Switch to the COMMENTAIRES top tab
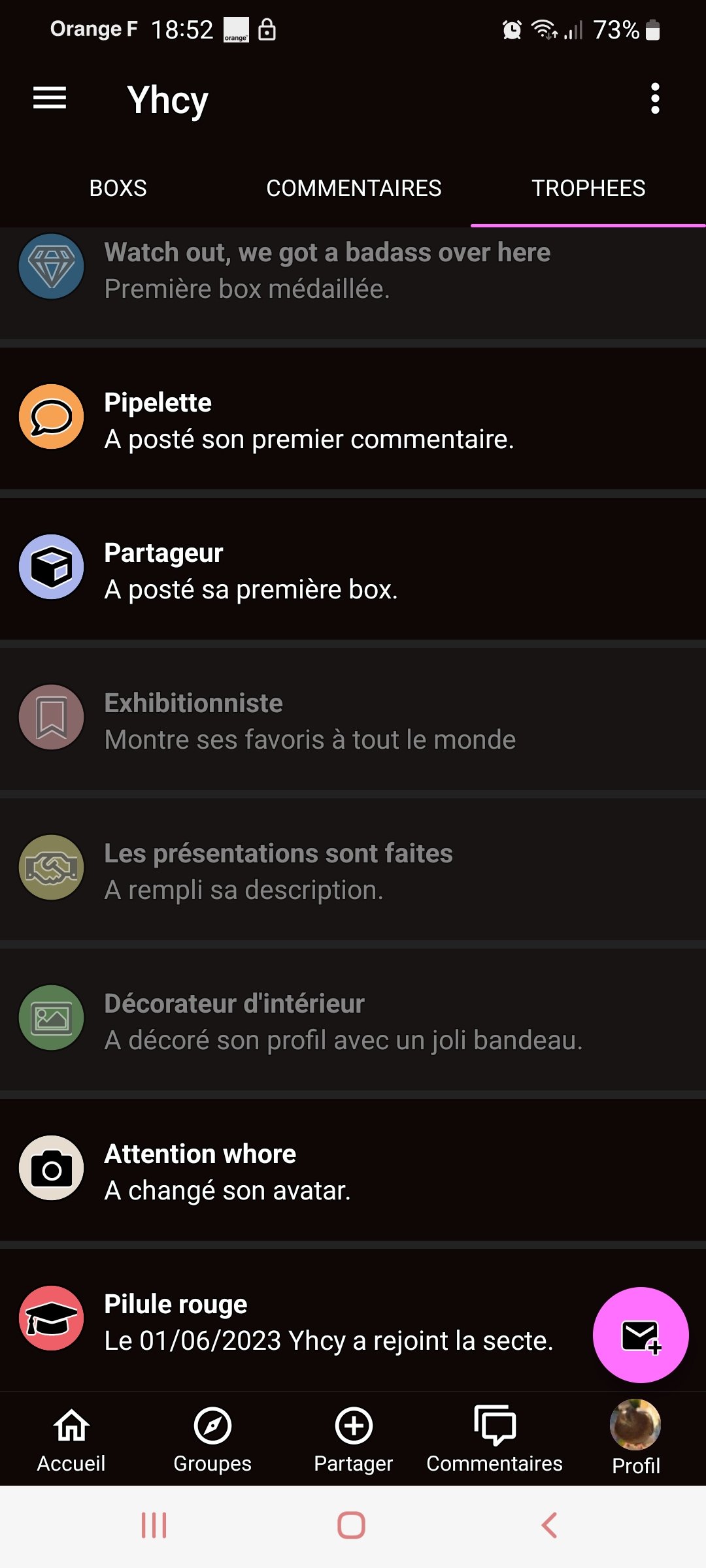706x1568 pixels. tap(354, 188)
